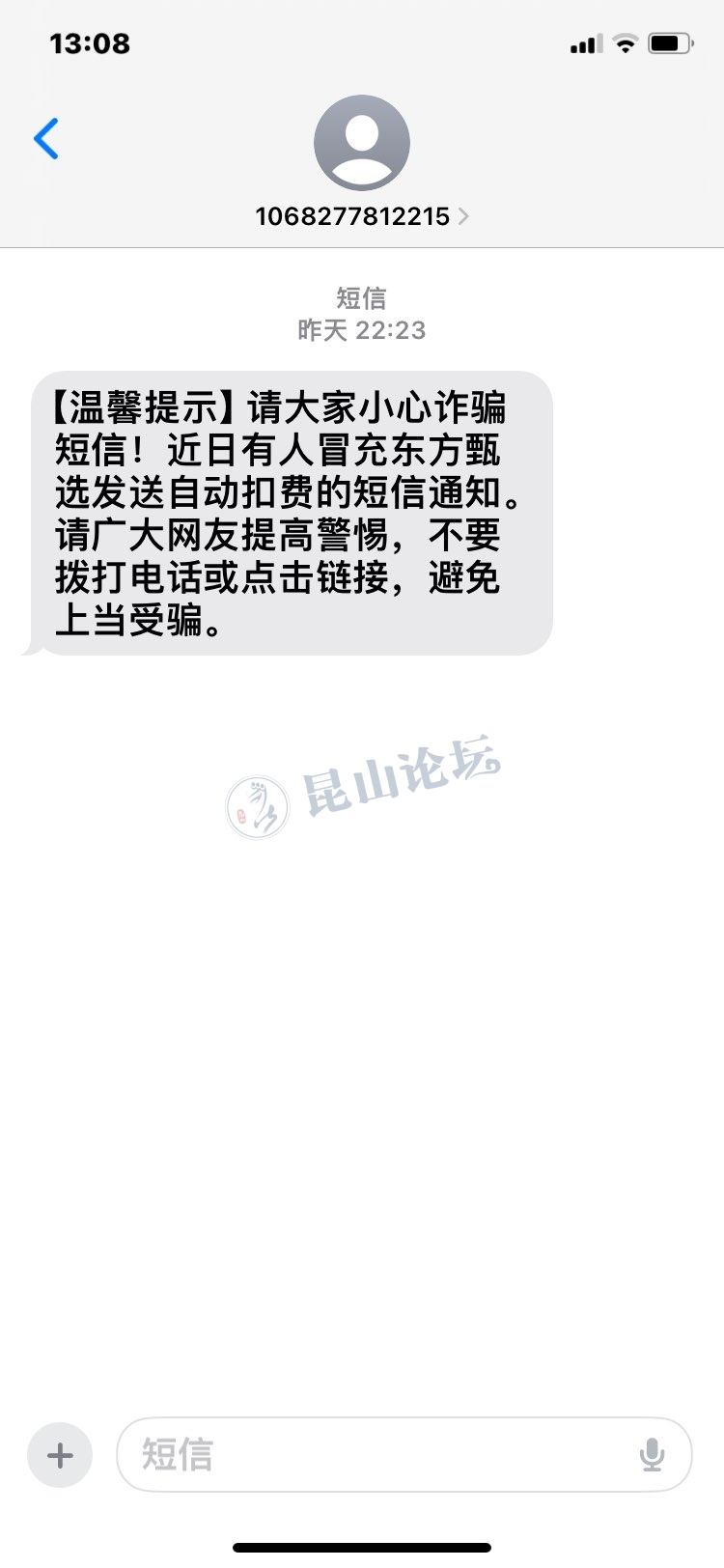The height and width of the screenshot is (1568, 724).
Task: Start voice dictation with the microphone
Action: point(653,1455)
